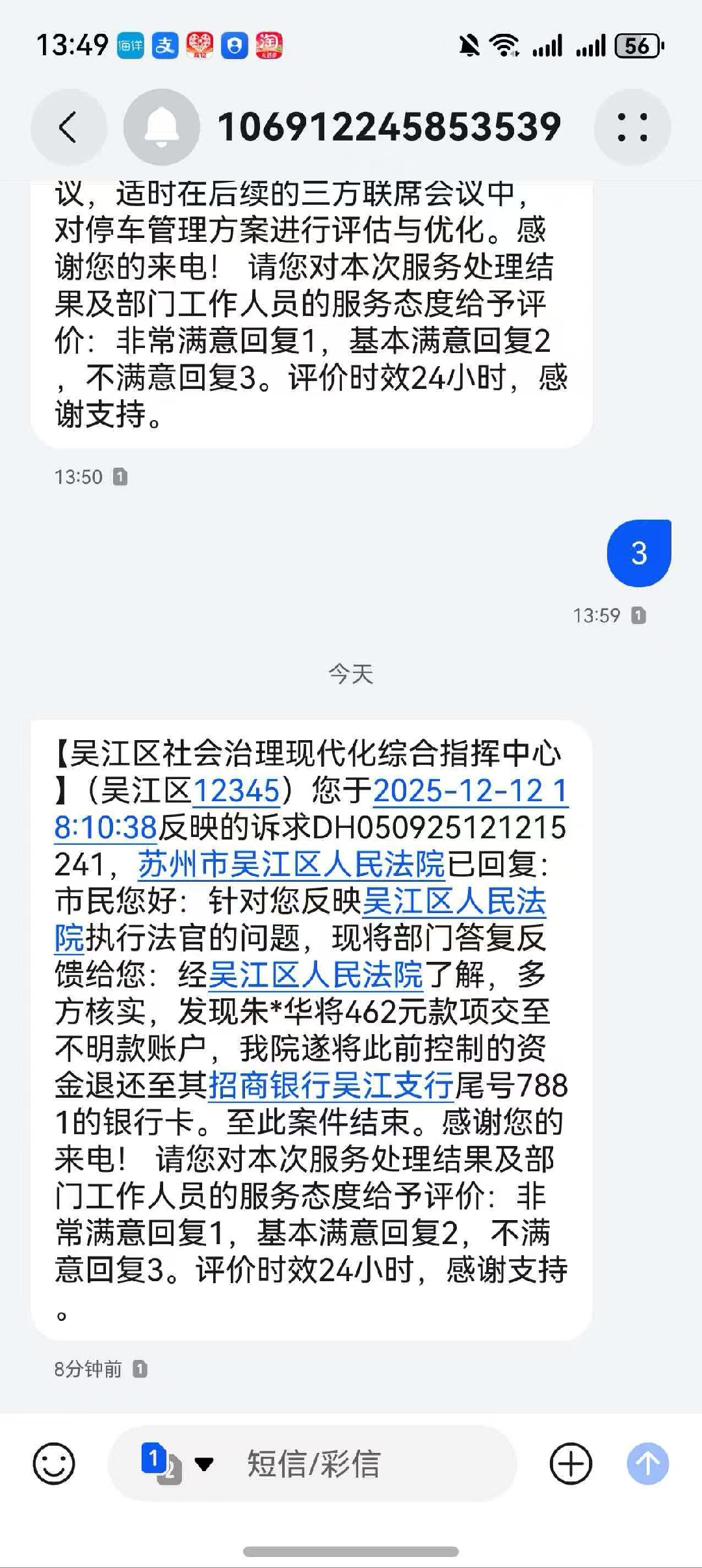Tap the 12345 hotline number link
Viewport: 702px width, 1568px height.
click(x=237, y=791)
